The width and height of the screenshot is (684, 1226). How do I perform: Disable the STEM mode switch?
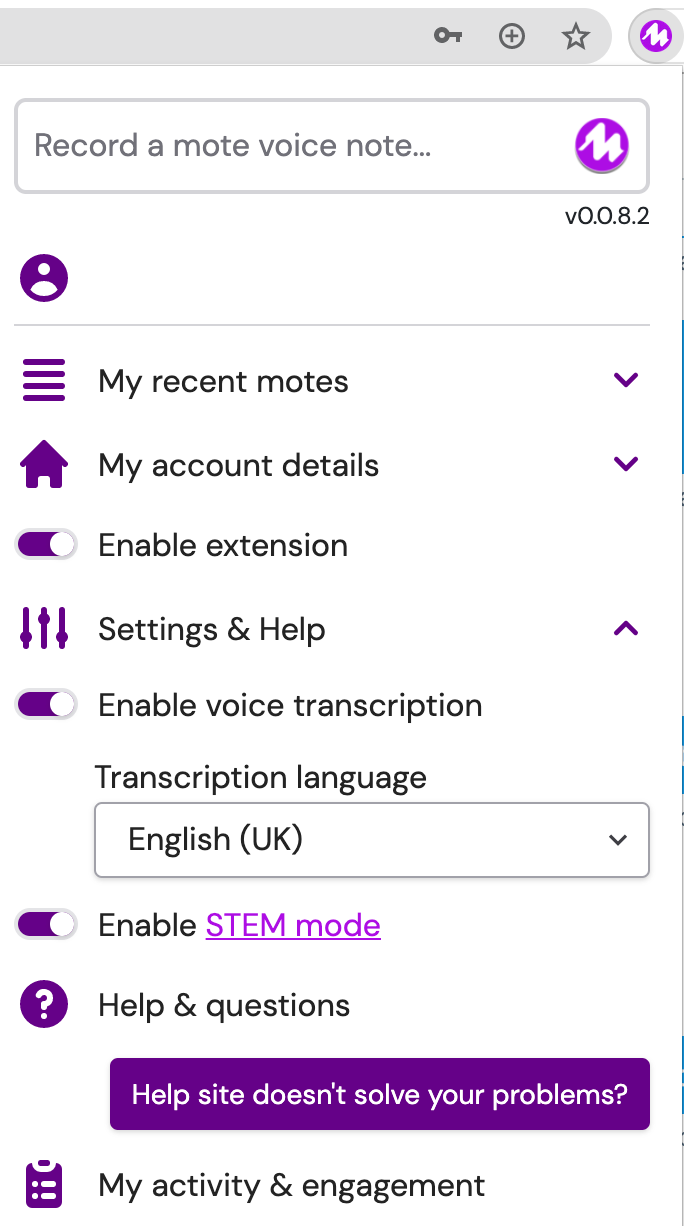tap(47, 925)
